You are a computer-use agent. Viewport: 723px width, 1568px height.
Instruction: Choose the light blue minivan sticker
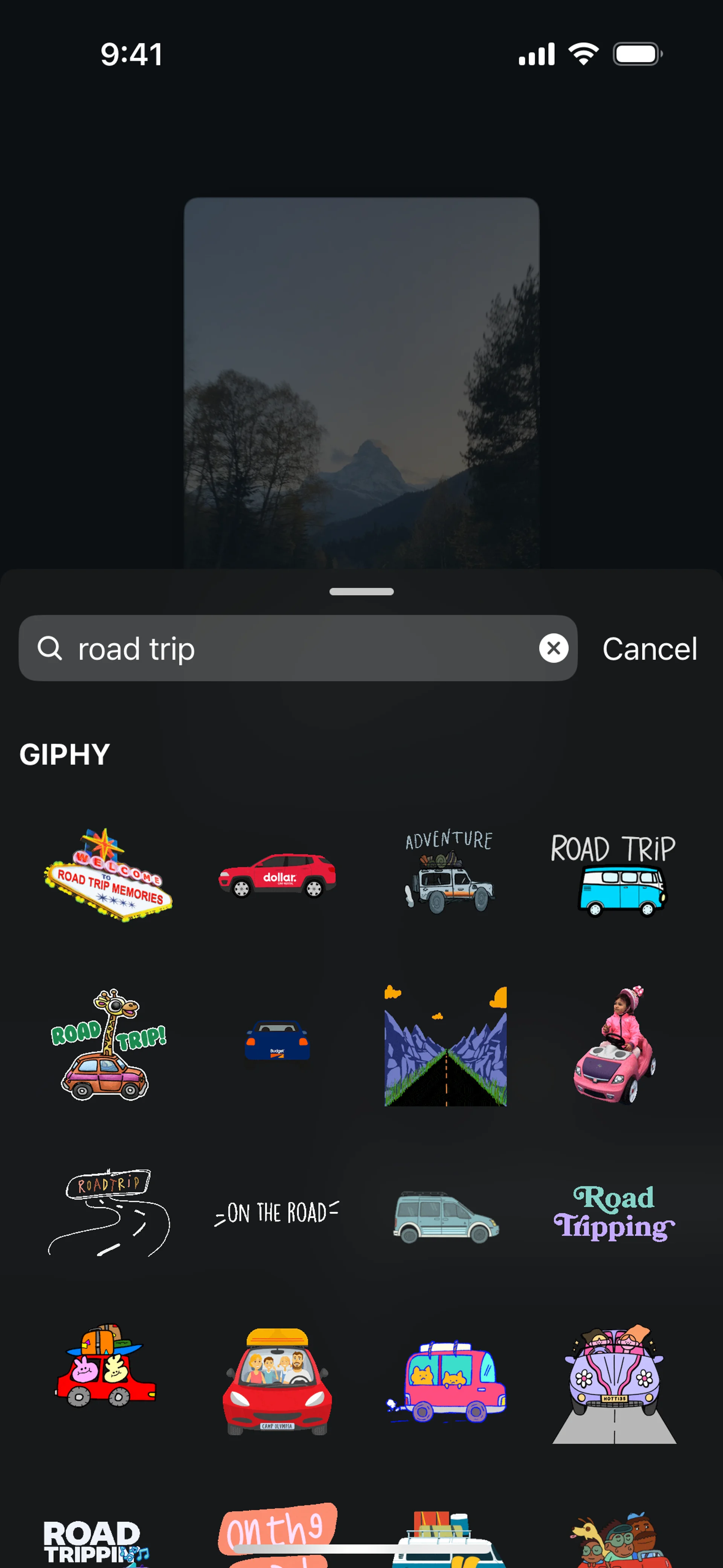tap(446, 1216)
